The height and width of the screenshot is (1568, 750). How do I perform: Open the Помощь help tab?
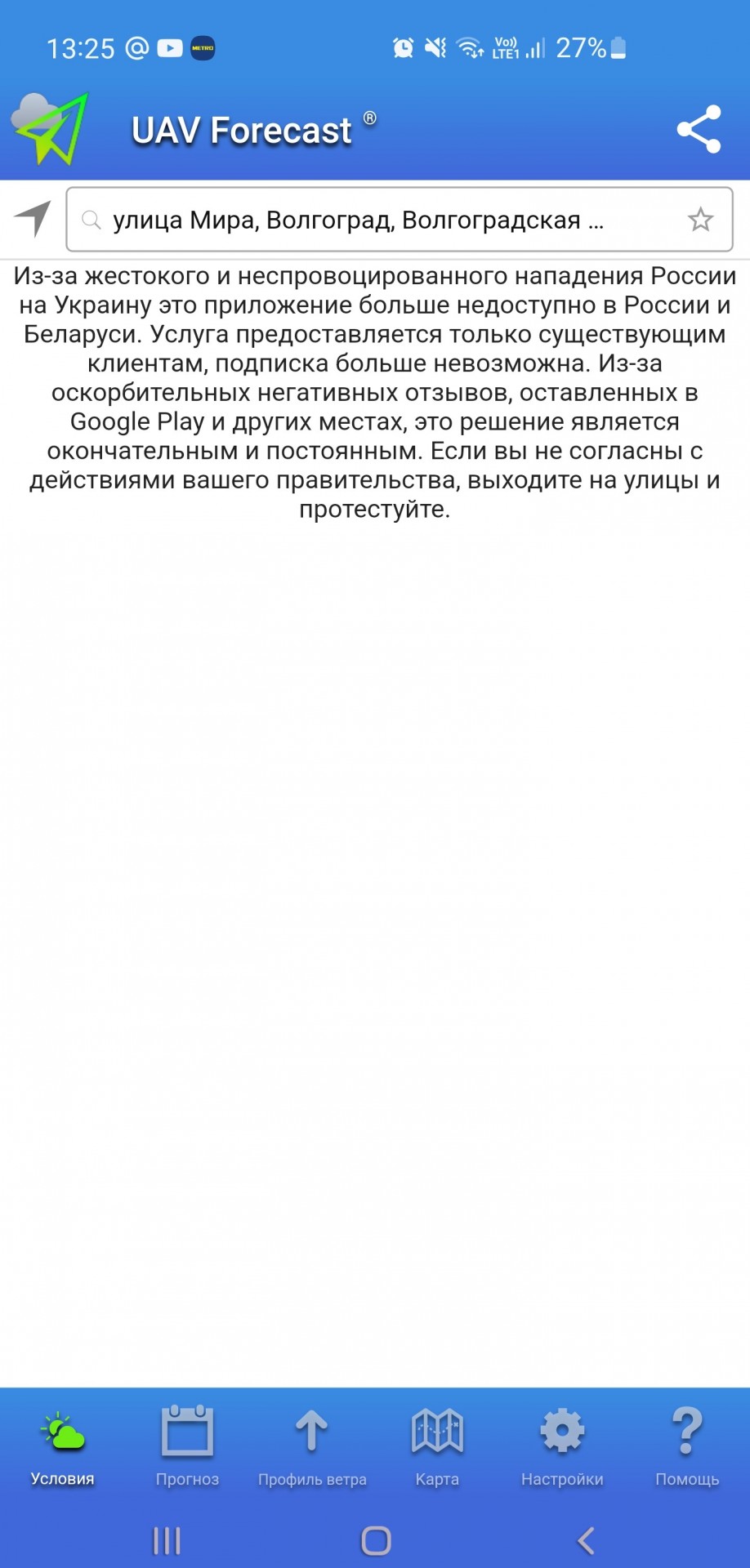pos(687,1449)
